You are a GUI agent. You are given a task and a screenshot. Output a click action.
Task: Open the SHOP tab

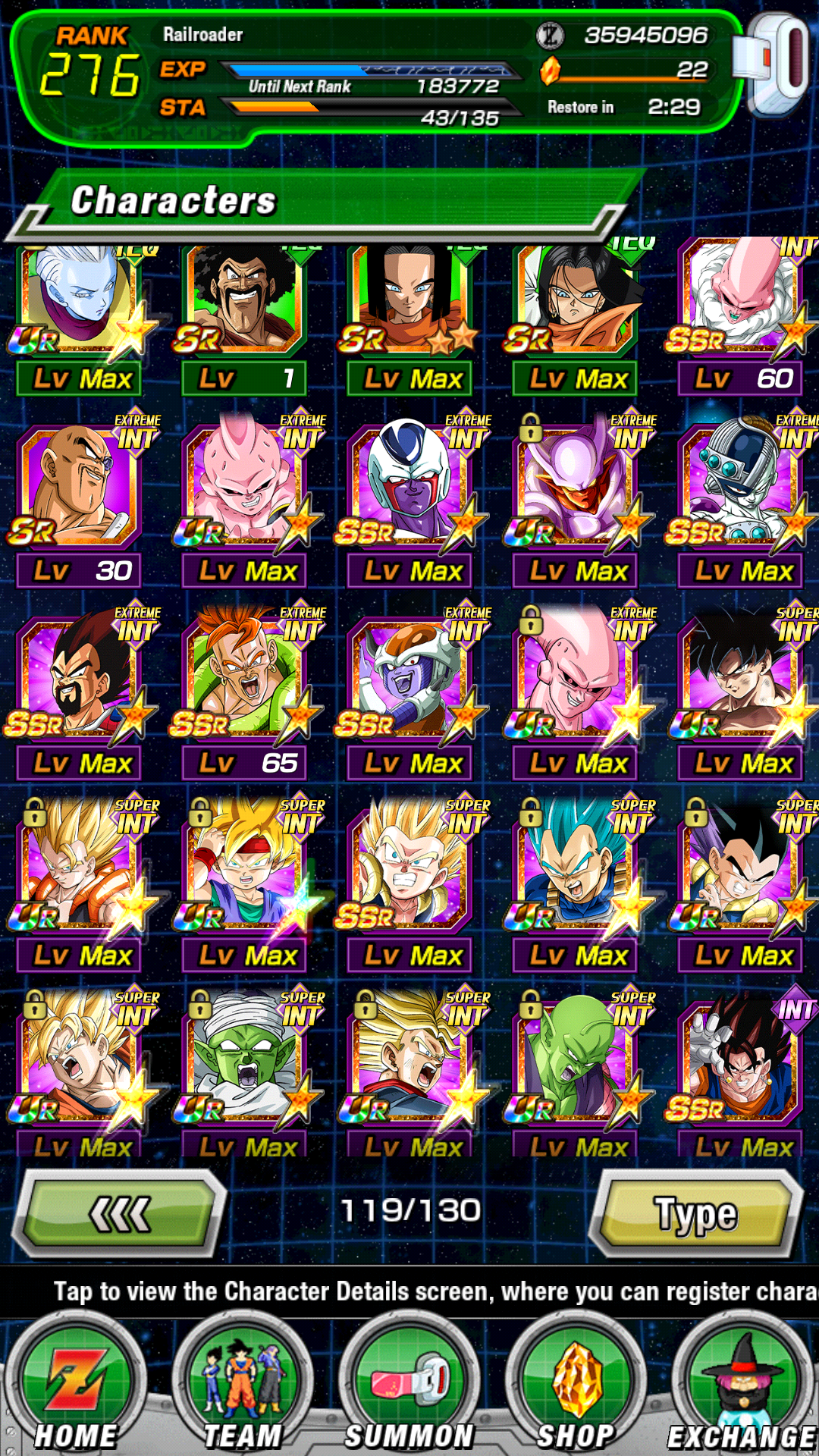[x=576, y=1388]
